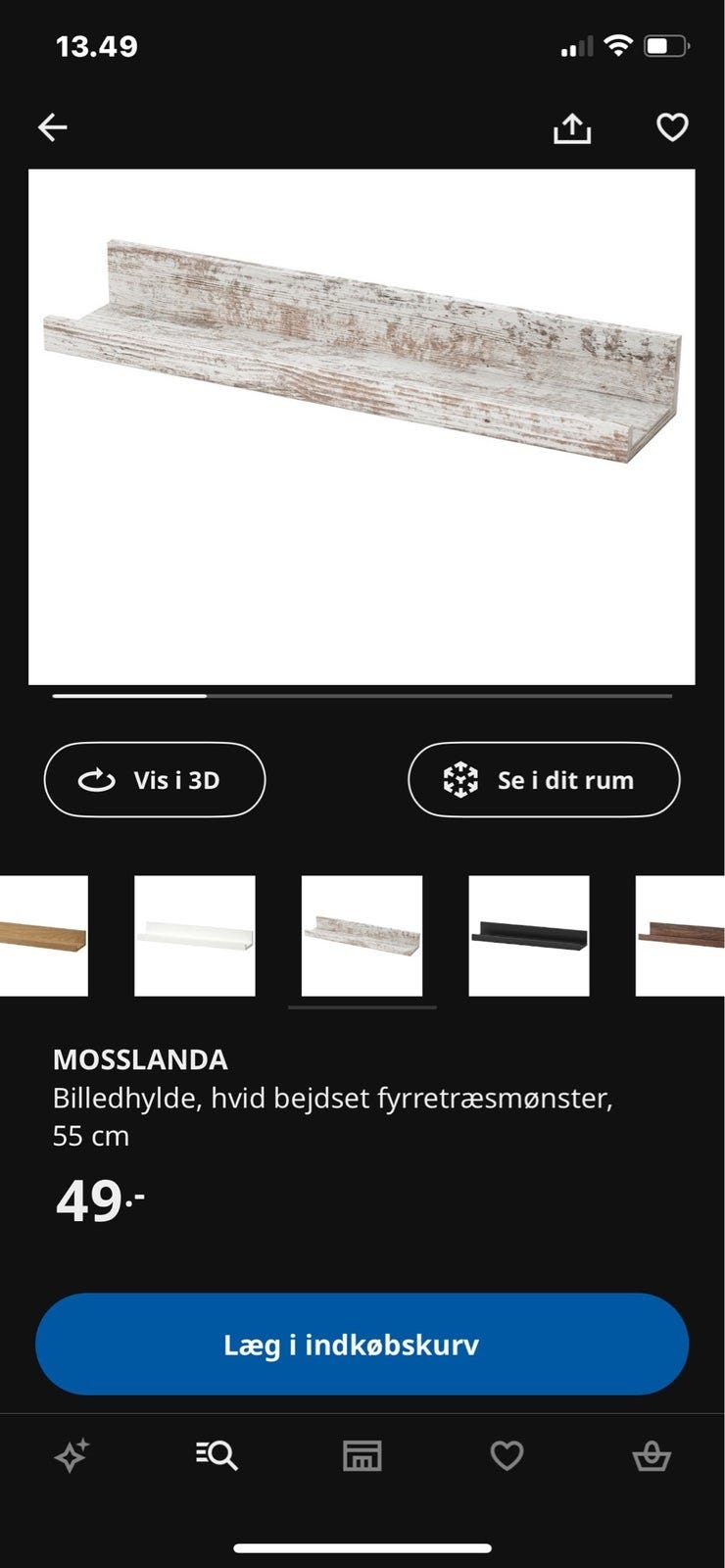
Task: Share the MOSSLANDA shelf
Action: pos(572,127)
